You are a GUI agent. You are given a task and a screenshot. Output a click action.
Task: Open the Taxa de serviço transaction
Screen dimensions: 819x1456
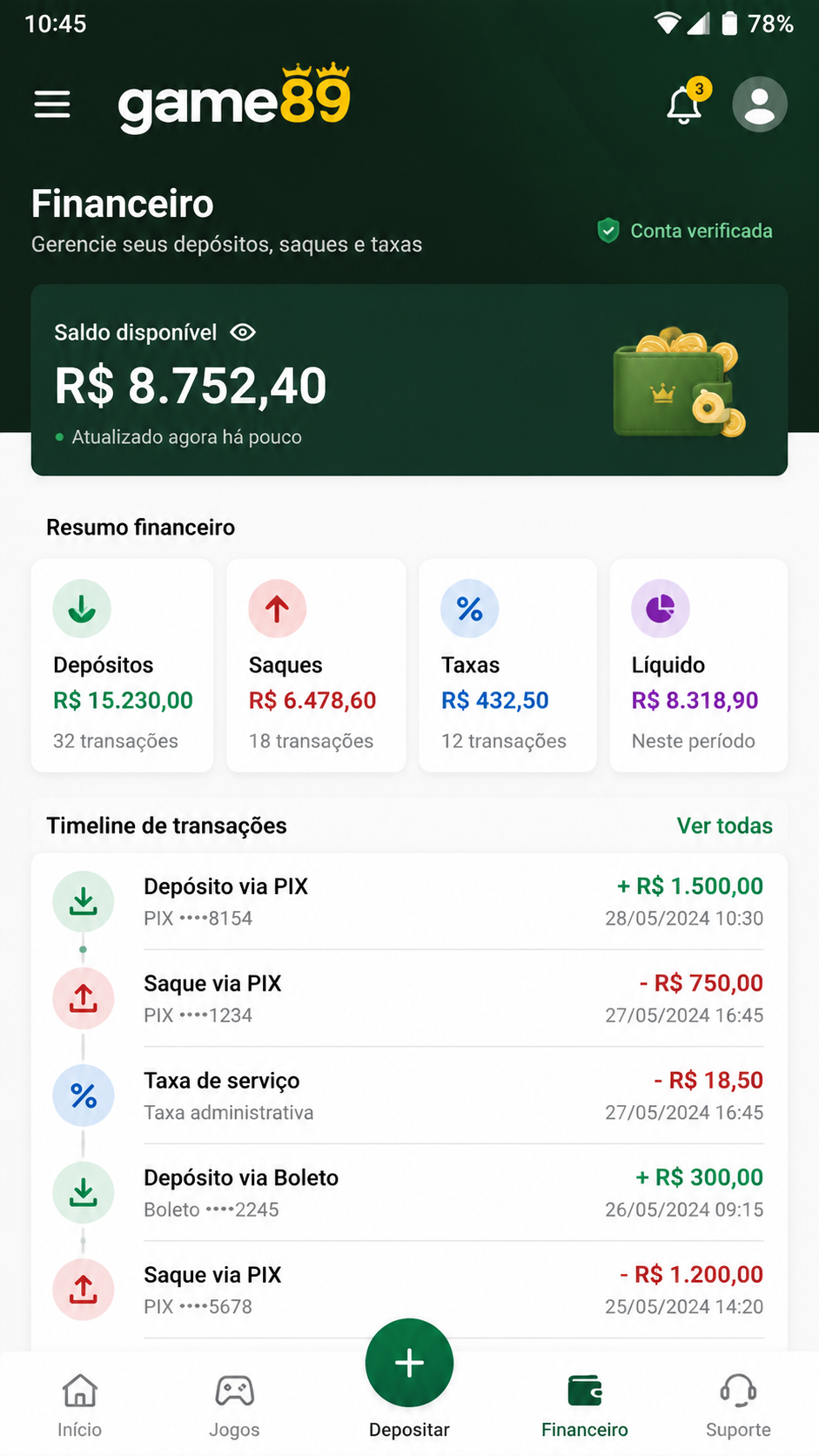click(x=409, y=1095)
